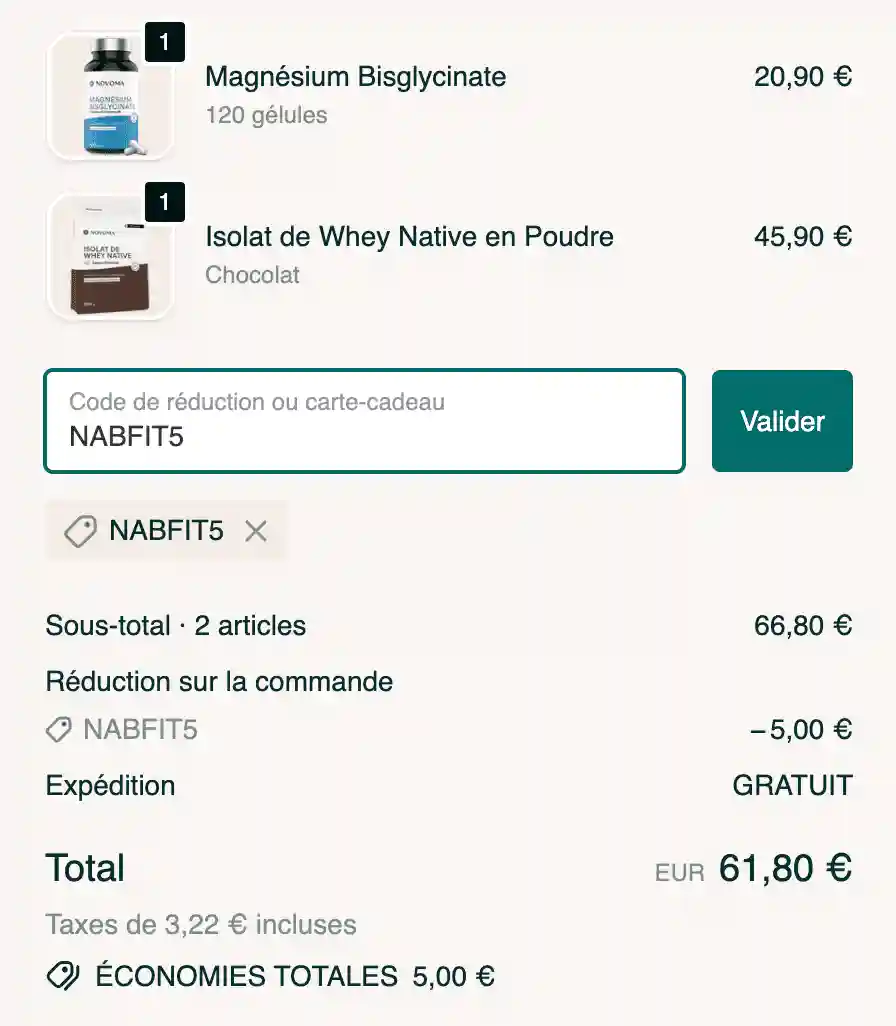Click the Réduction sur la commande row
The image size is (896, 1026).
click(219, 682)
